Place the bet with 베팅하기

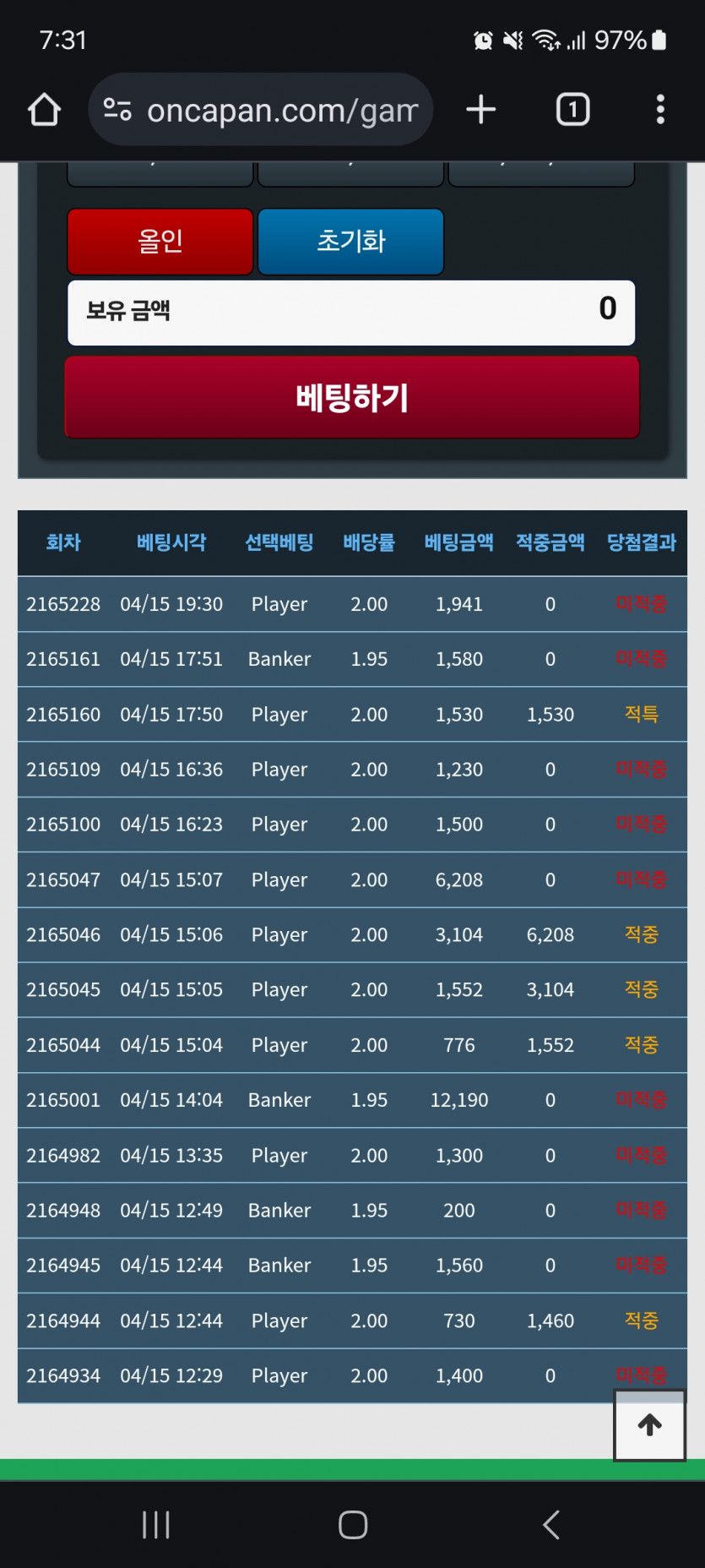click(x=352, y=397)
